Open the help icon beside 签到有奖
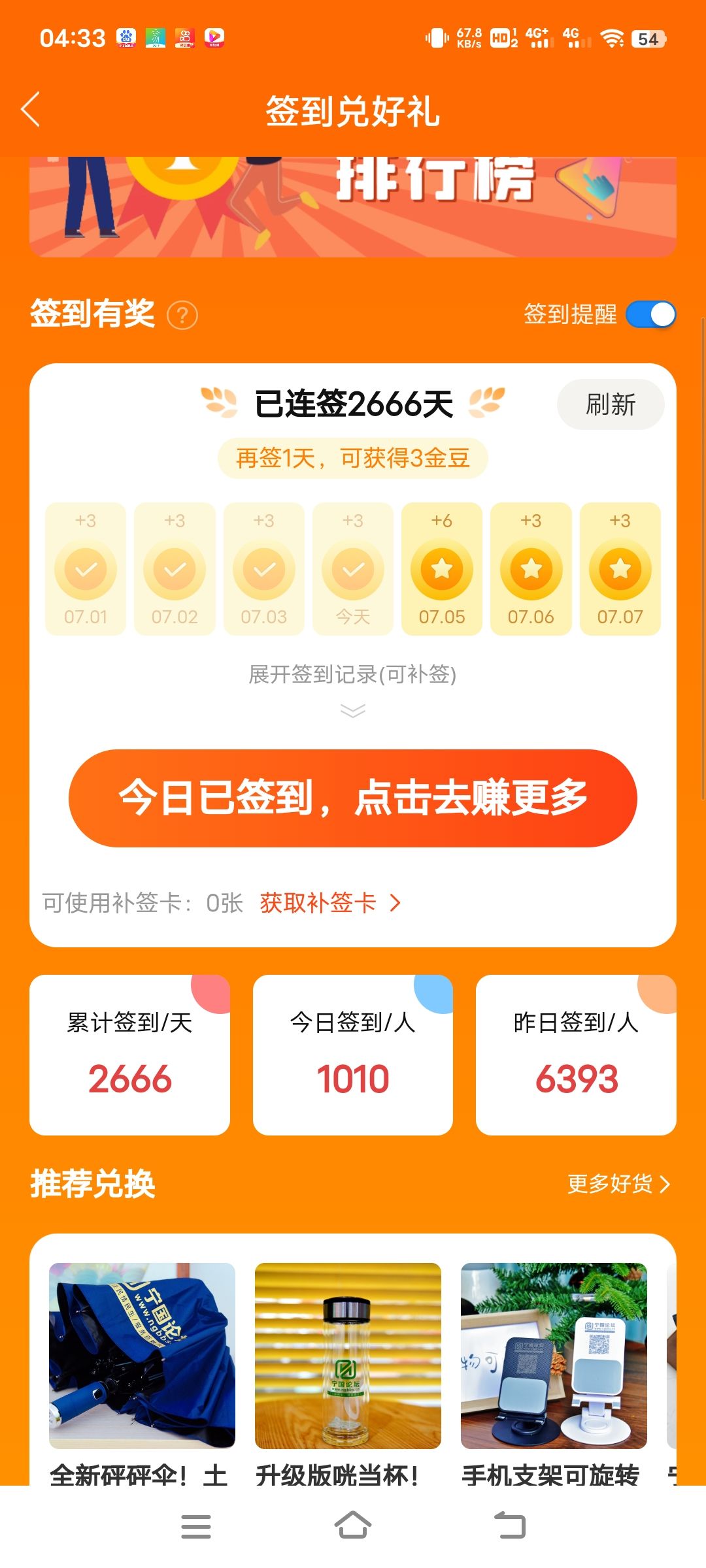This screenshot has width=706, height=1568. pos(182,316)
